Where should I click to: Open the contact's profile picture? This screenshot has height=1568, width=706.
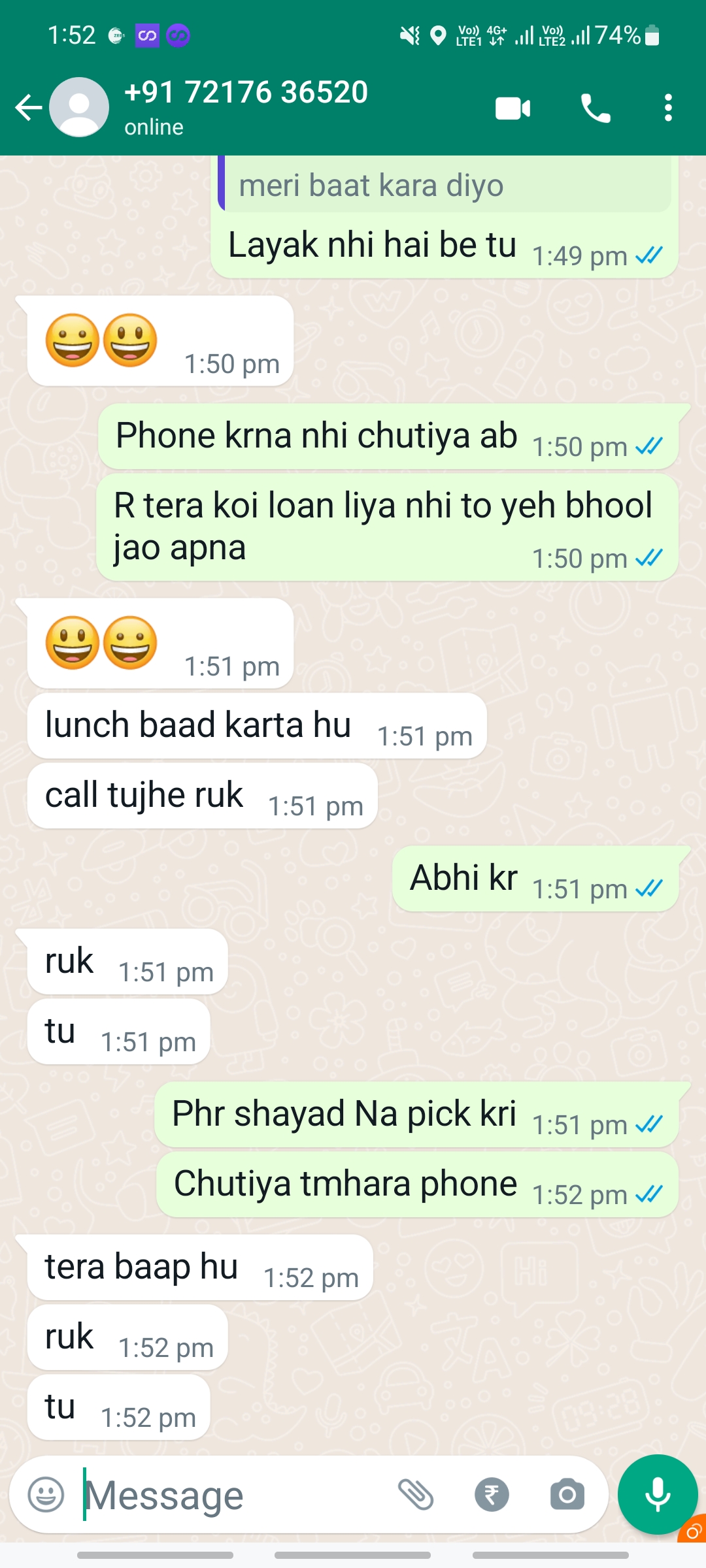79,108
